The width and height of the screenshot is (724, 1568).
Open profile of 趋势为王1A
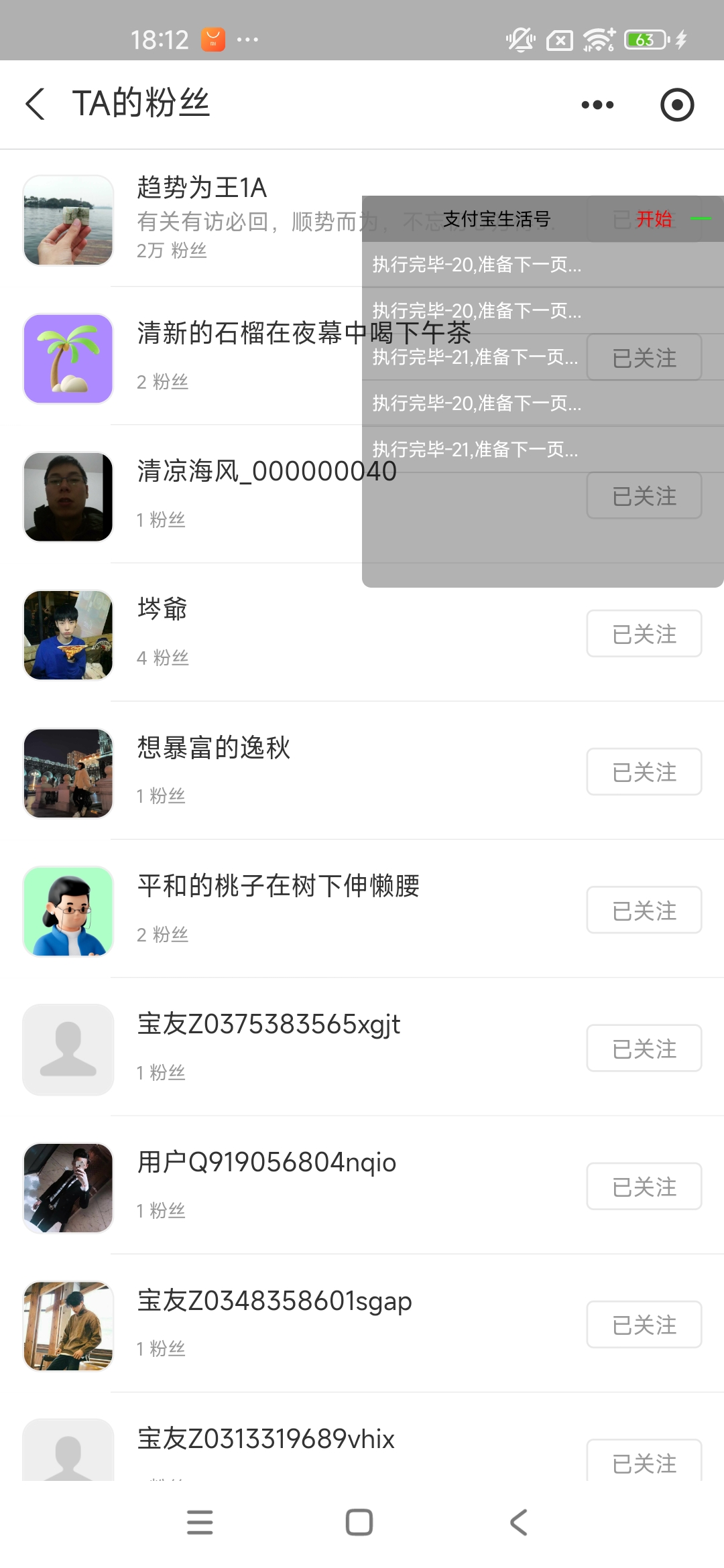(201, 188)
